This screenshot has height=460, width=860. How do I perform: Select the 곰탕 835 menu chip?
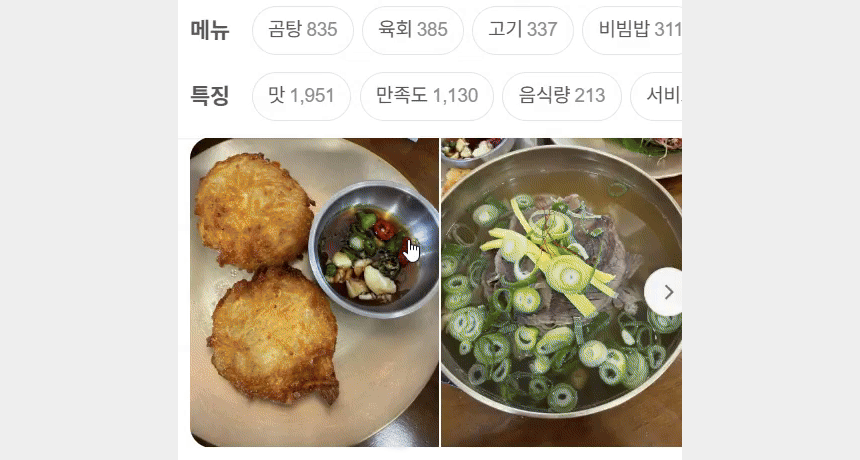coord(303,30)
